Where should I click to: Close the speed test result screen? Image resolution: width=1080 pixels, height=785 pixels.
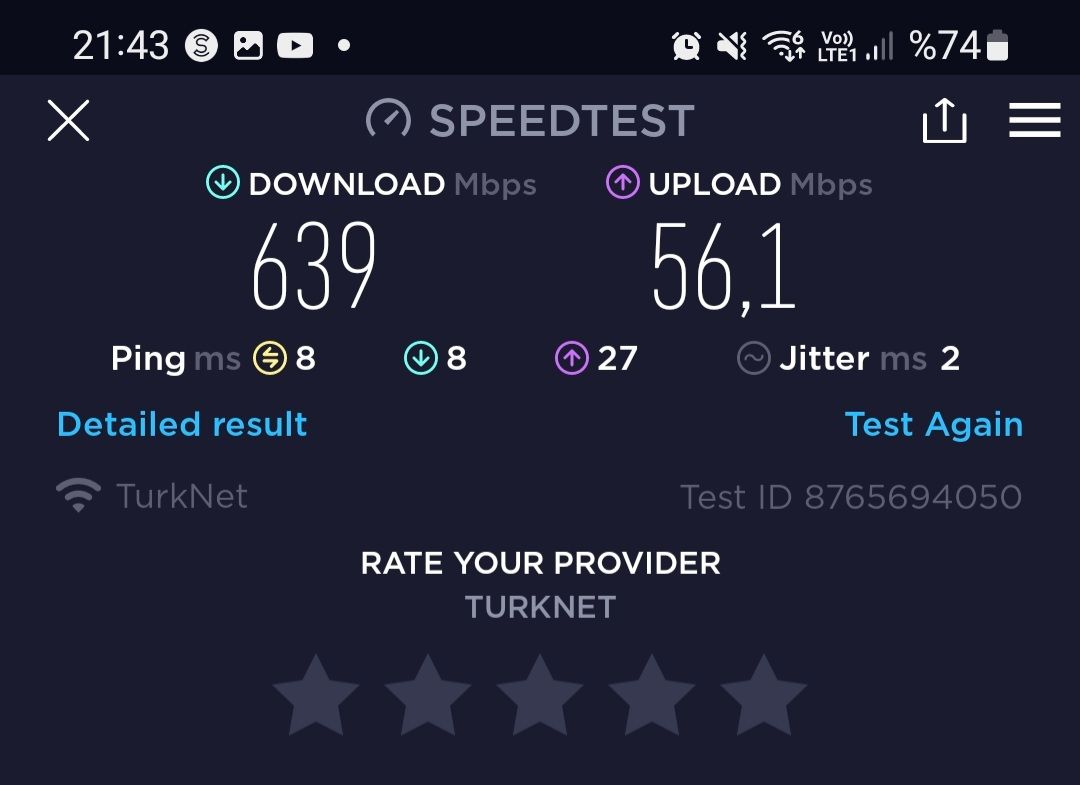(68, 121)
